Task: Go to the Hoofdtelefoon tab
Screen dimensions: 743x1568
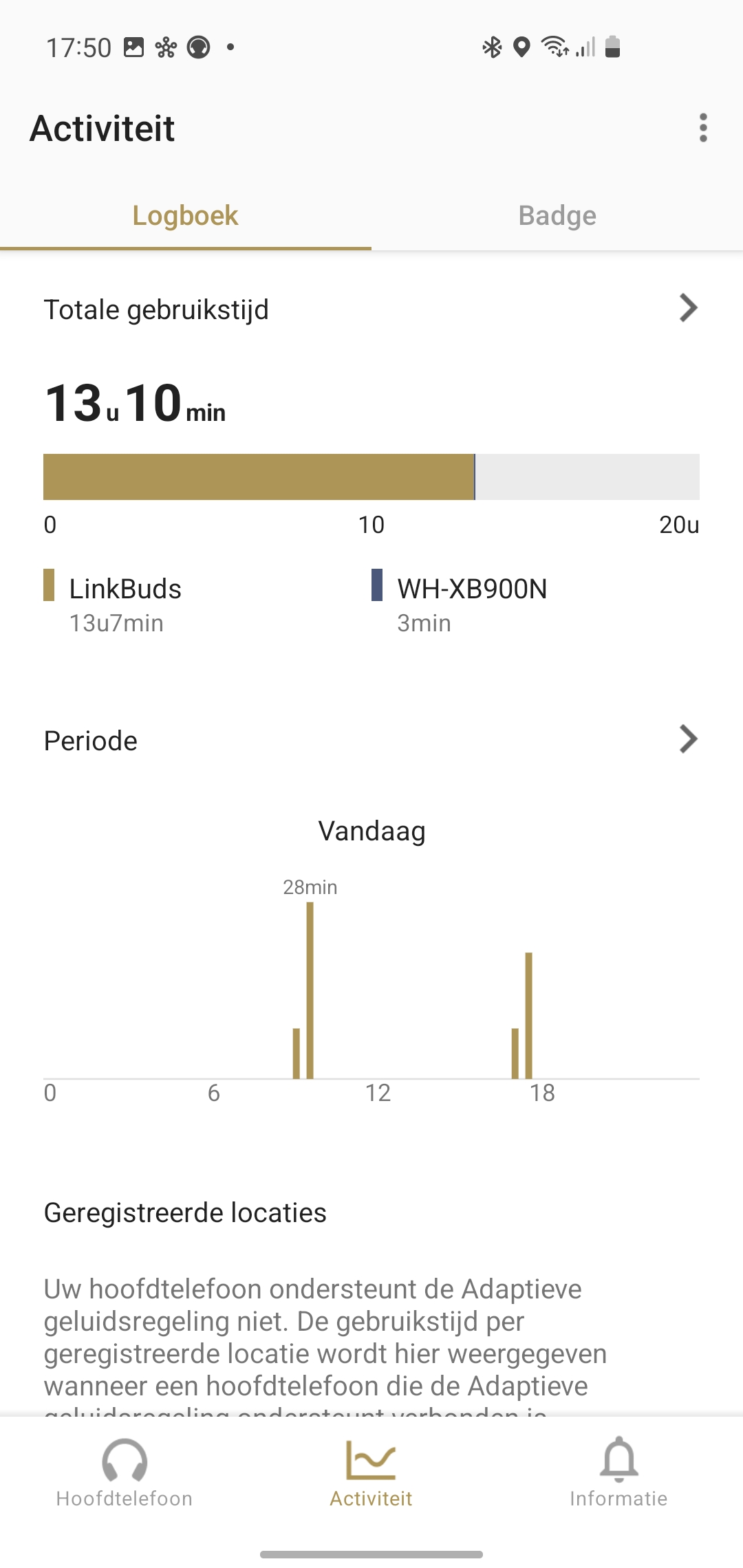Action: (x=125, y=1473)
